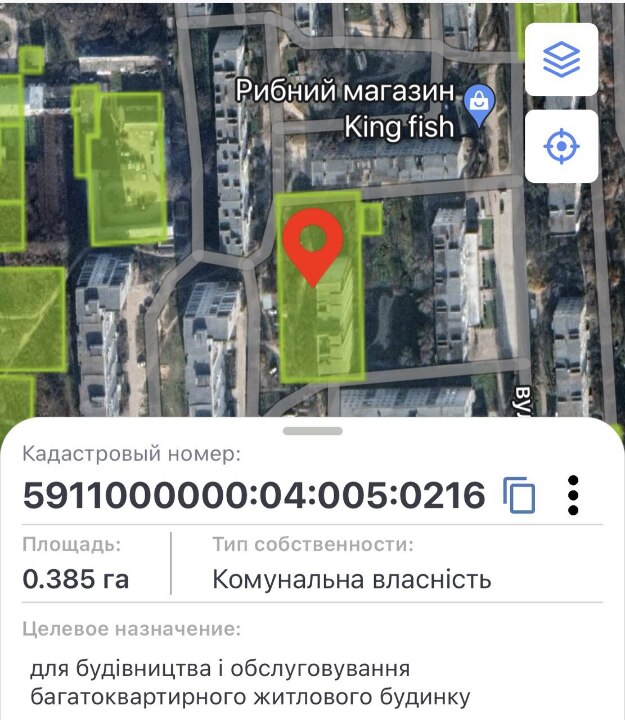Open the three-dot options menu

click(573, 495)
